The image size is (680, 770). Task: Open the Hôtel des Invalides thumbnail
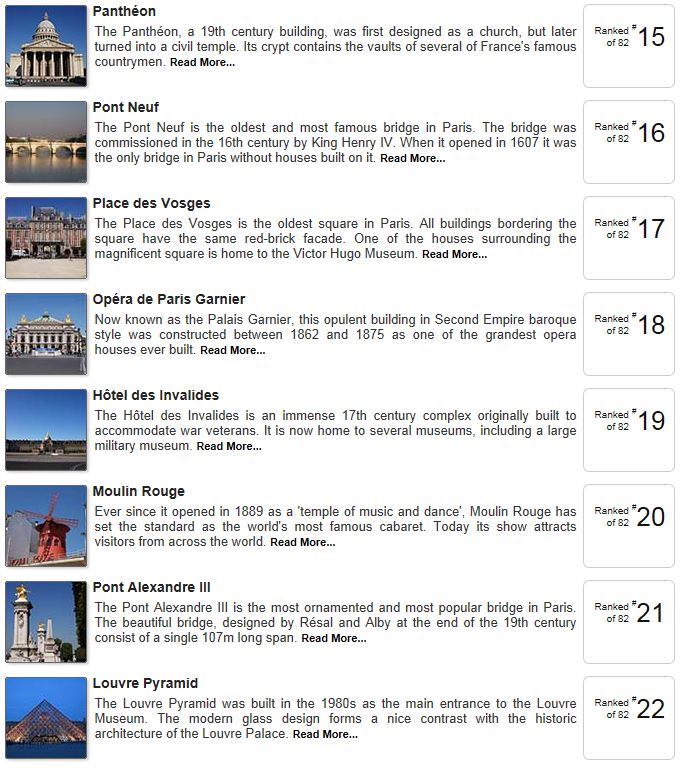pos(46,429)
